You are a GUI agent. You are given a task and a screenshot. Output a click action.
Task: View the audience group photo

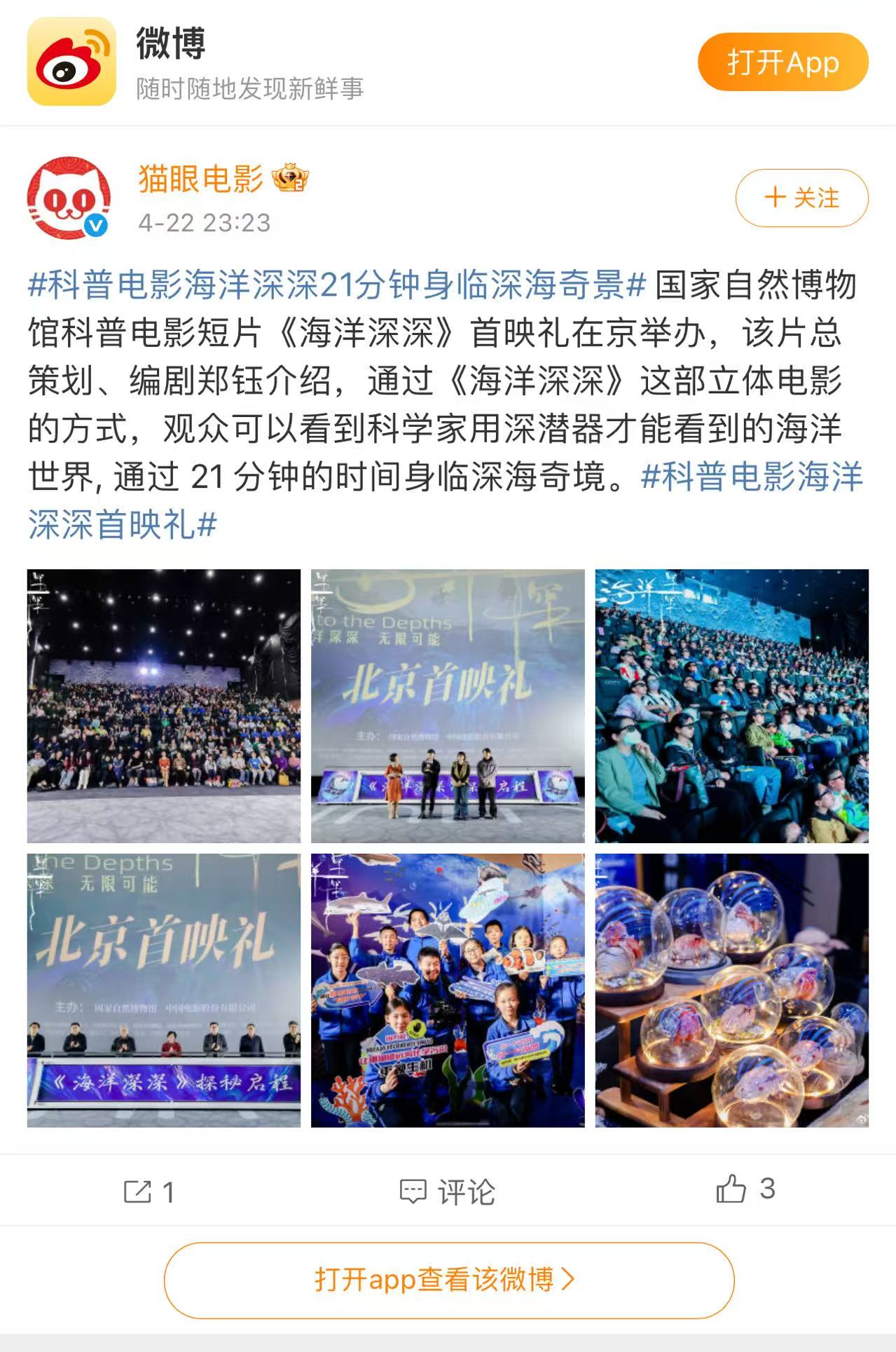[x=164, y=706]
